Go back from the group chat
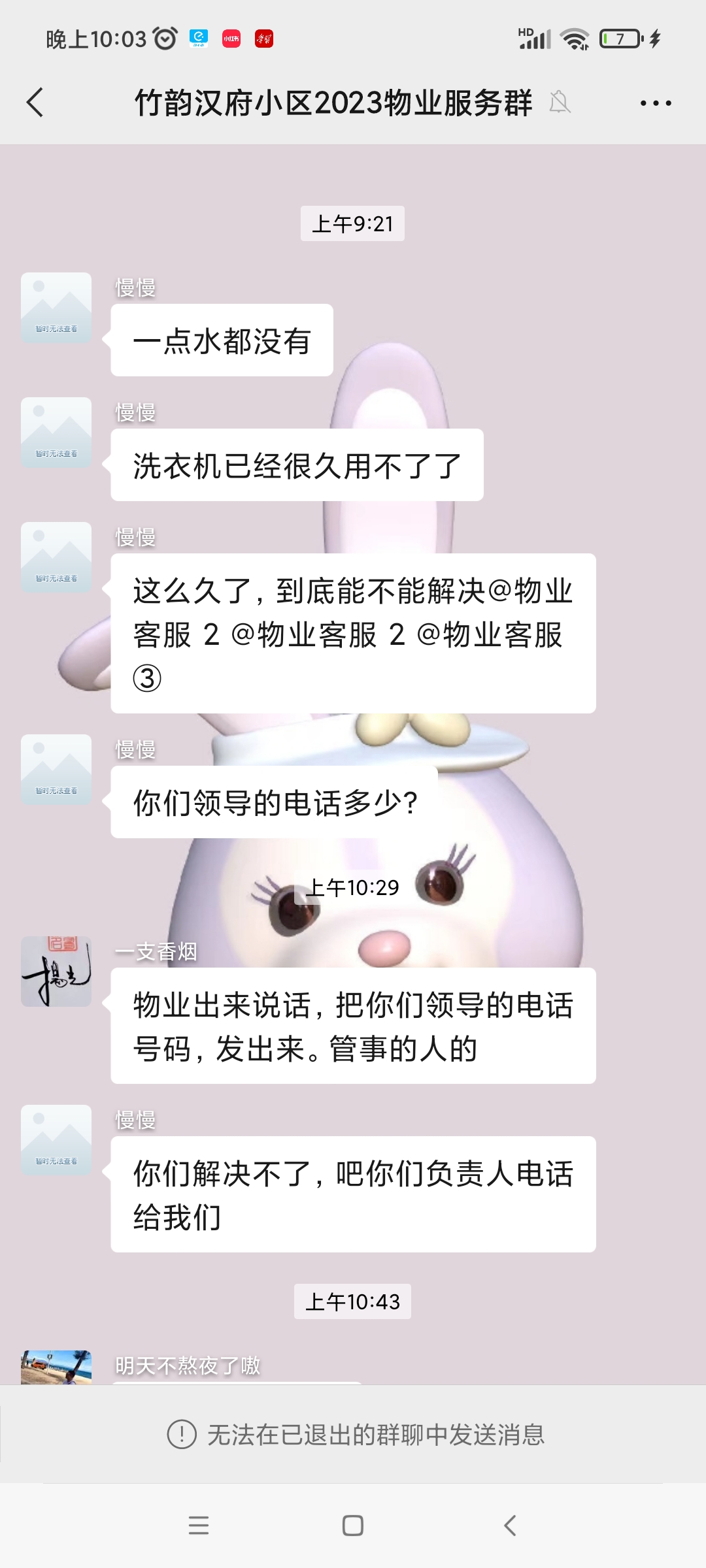 (35, 103)
